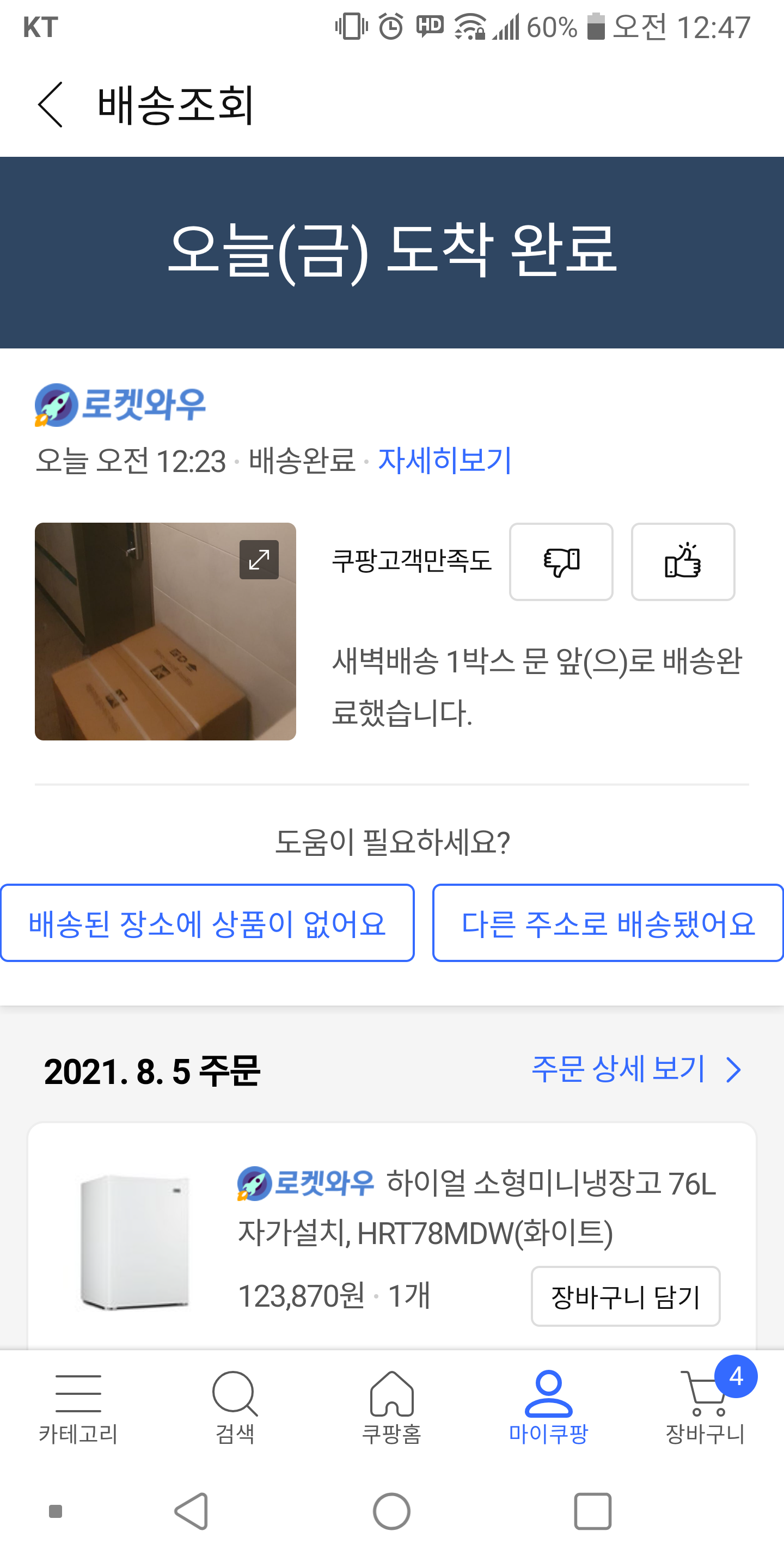Rate delivery with thumbs down

pyautogui.click(x=561, y=561)
